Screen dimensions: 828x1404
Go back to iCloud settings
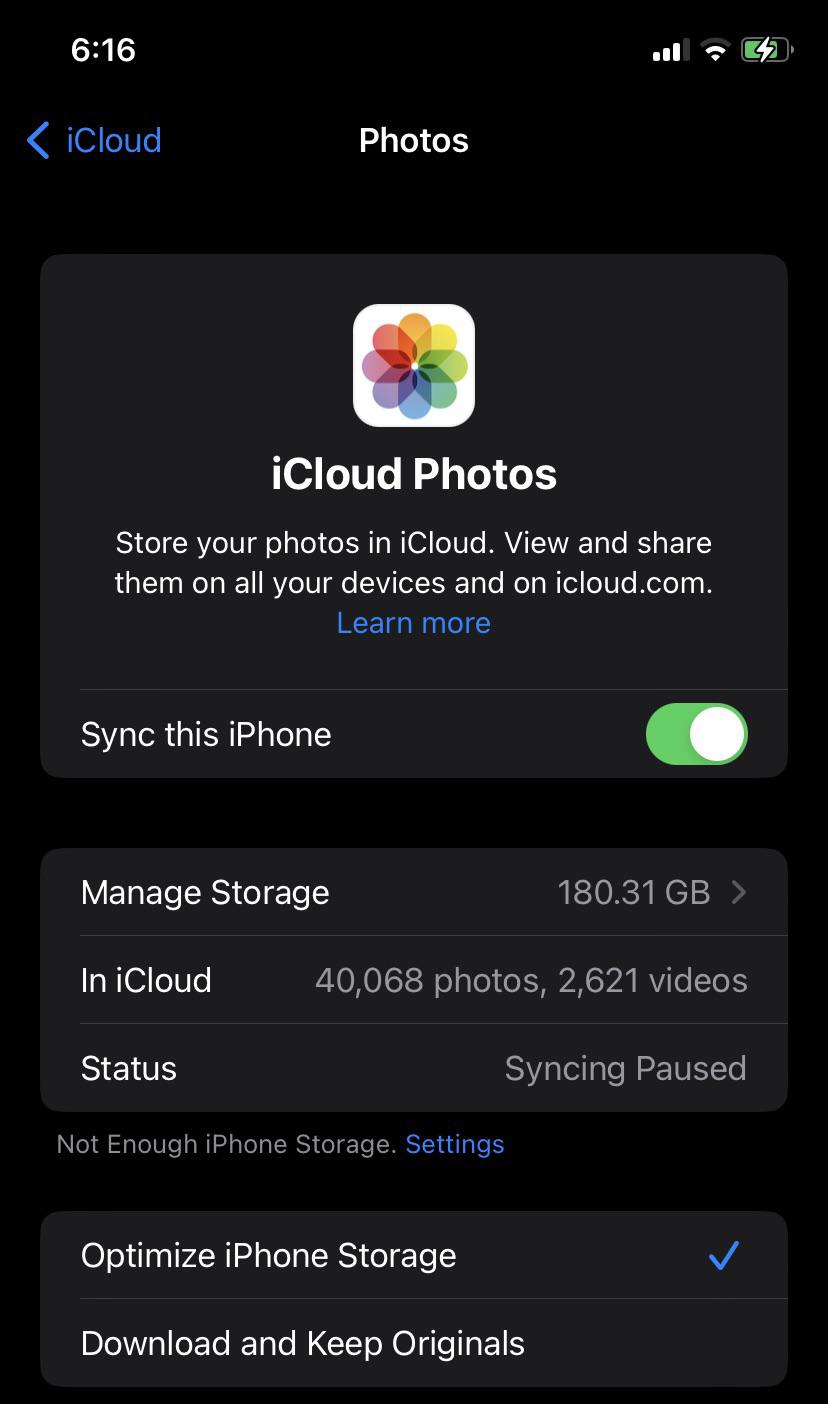tap(95, 141)
